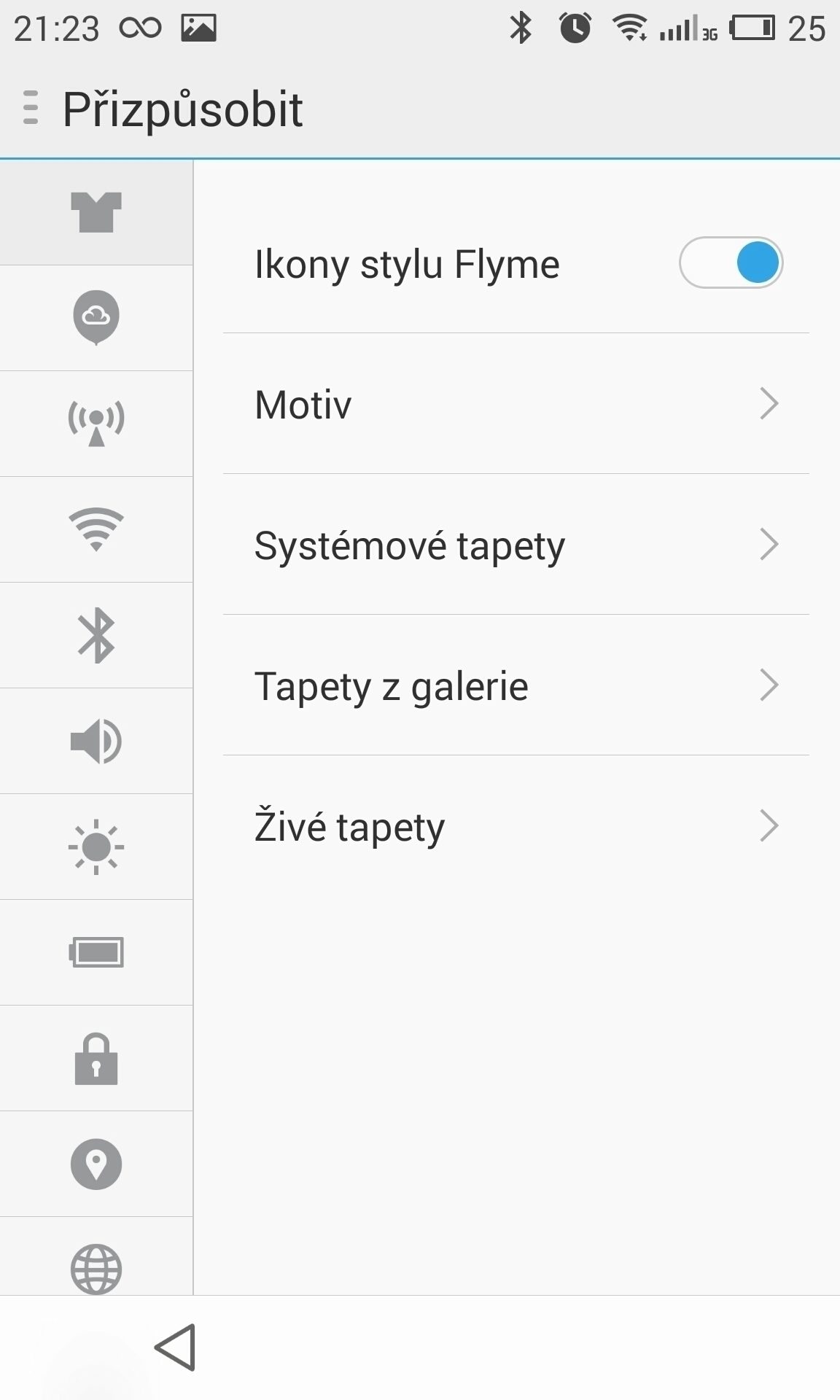
Task: Open Živé tapety
Action: pyautogui.click(x=516, y=825)
